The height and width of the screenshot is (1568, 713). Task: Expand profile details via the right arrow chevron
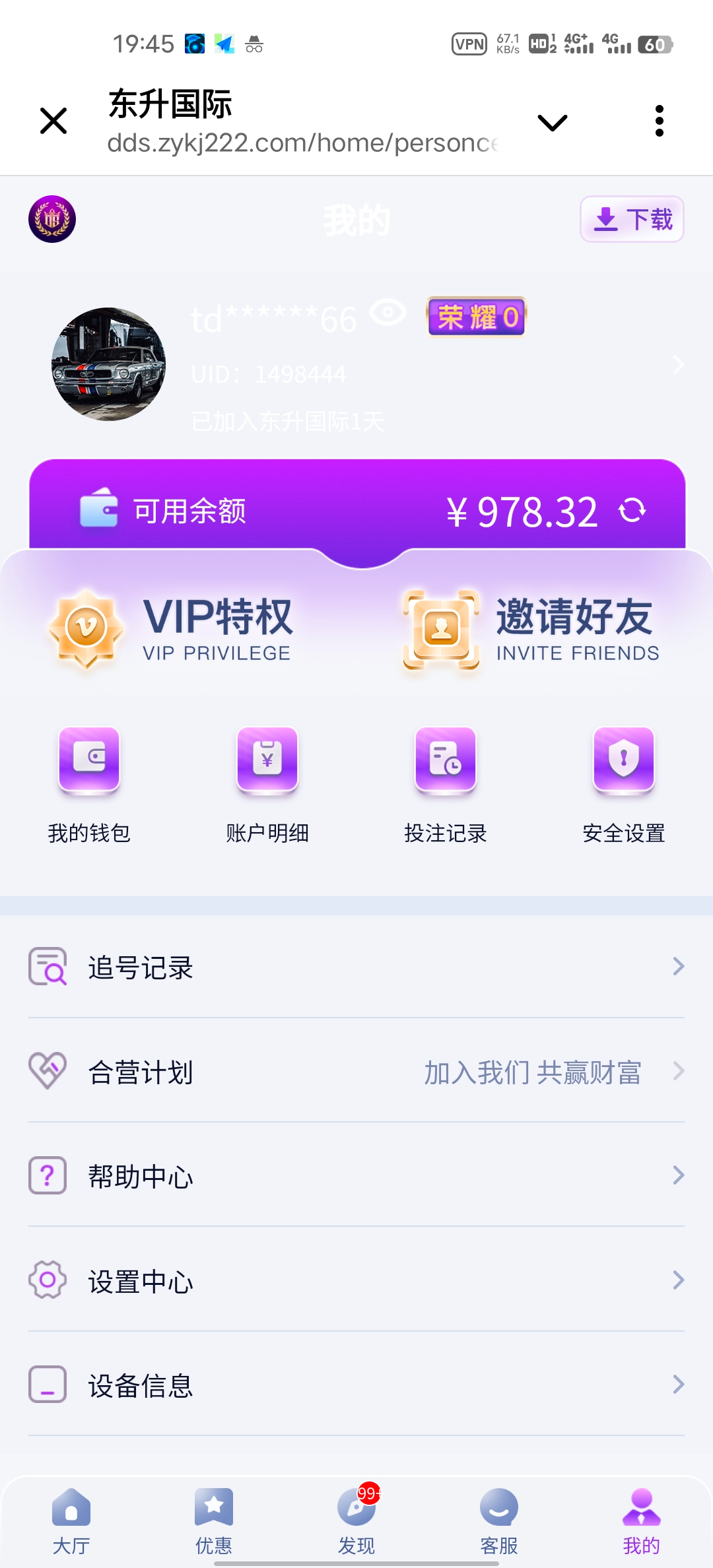pyautogui.click(x=679, y=364)
